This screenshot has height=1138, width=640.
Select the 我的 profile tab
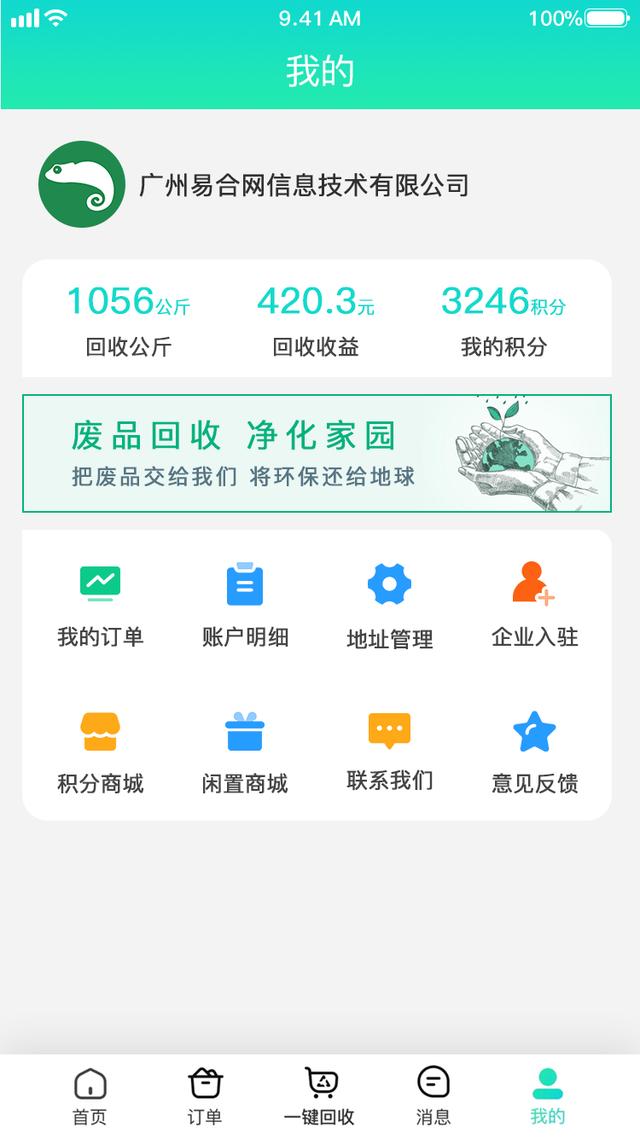pyautogui.click(x=548, y=1095)
